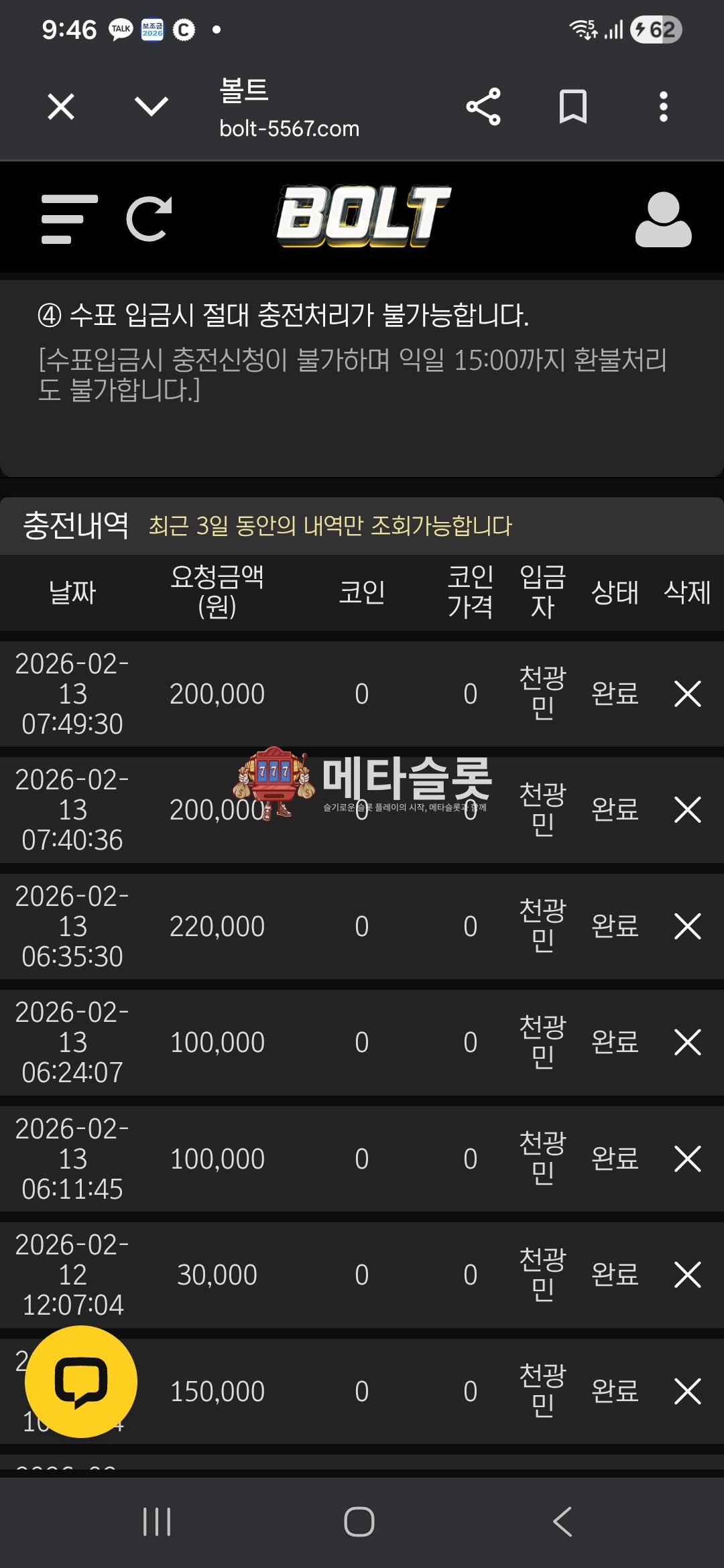Screen dimensions: 724x1568
Task: Delete the 06:11:45 charge record
Action: (x=687, y=1159)
